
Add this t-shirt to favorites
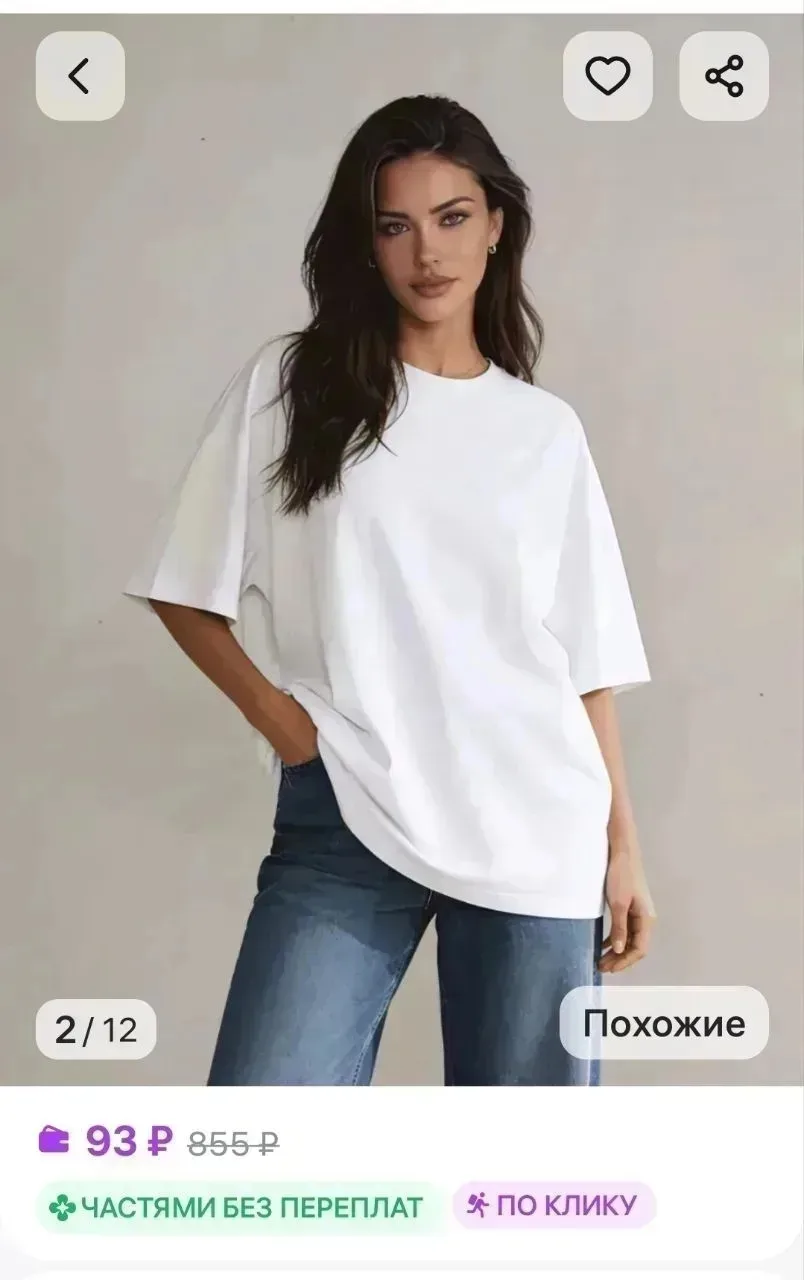coord(607,76)
